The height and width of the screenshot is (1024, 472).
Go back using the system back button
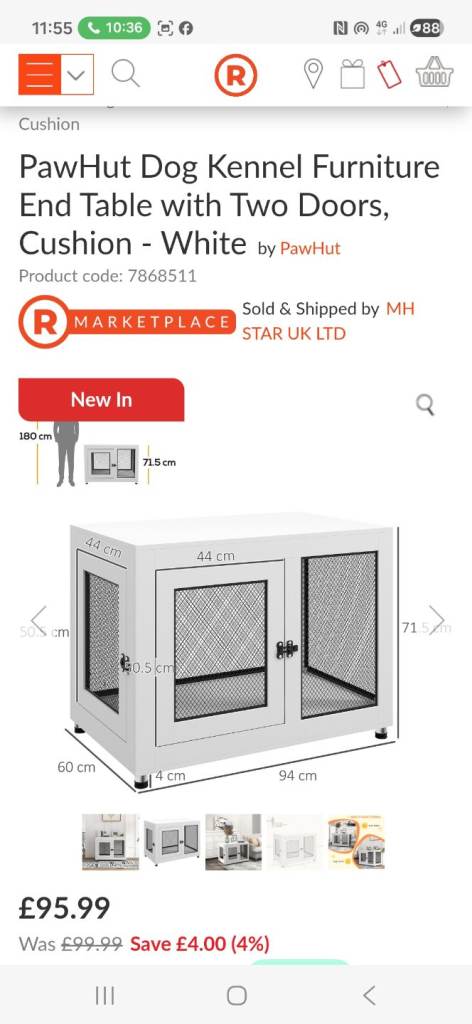pyautogui.click(x=369, y=995)
